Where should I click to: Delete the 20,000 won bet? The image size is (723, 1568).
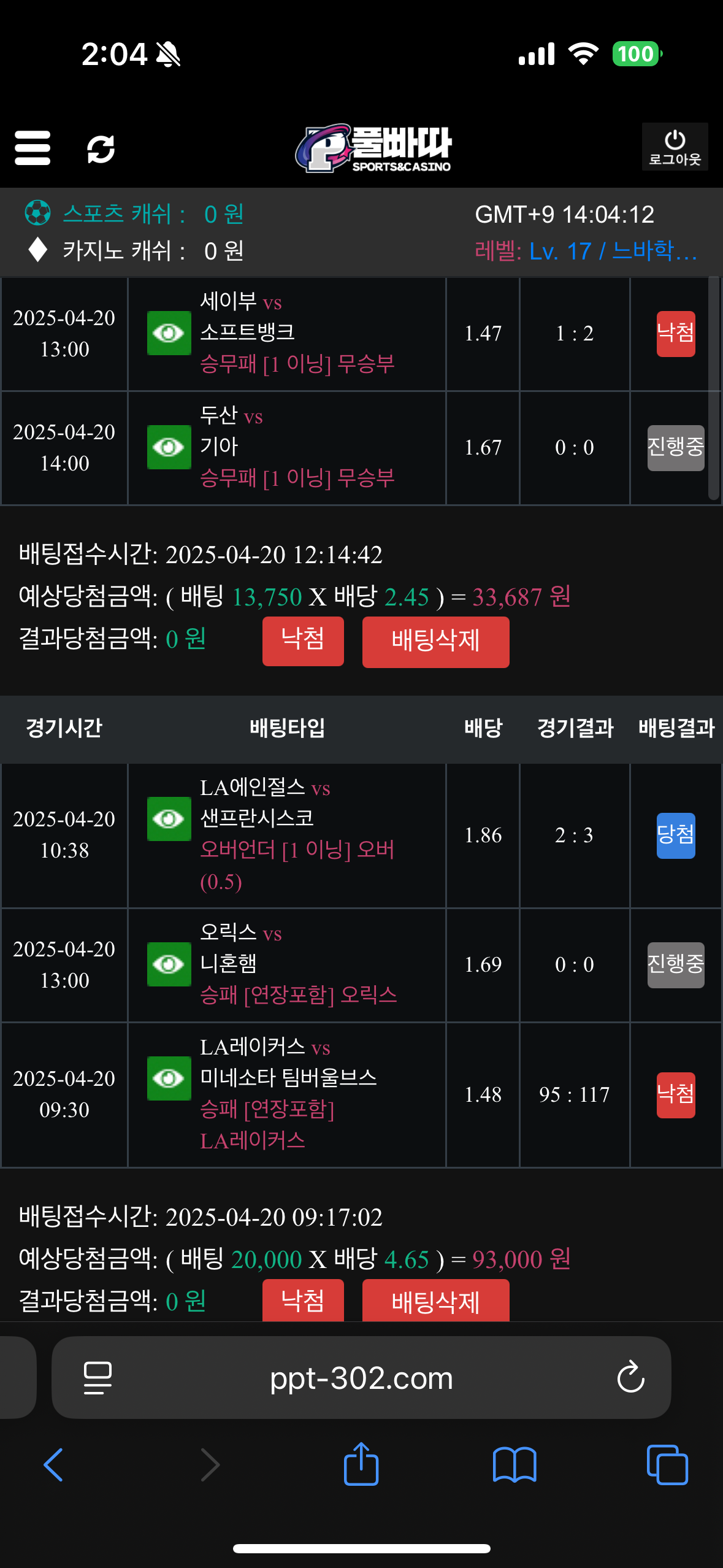tap(435, 1301)
